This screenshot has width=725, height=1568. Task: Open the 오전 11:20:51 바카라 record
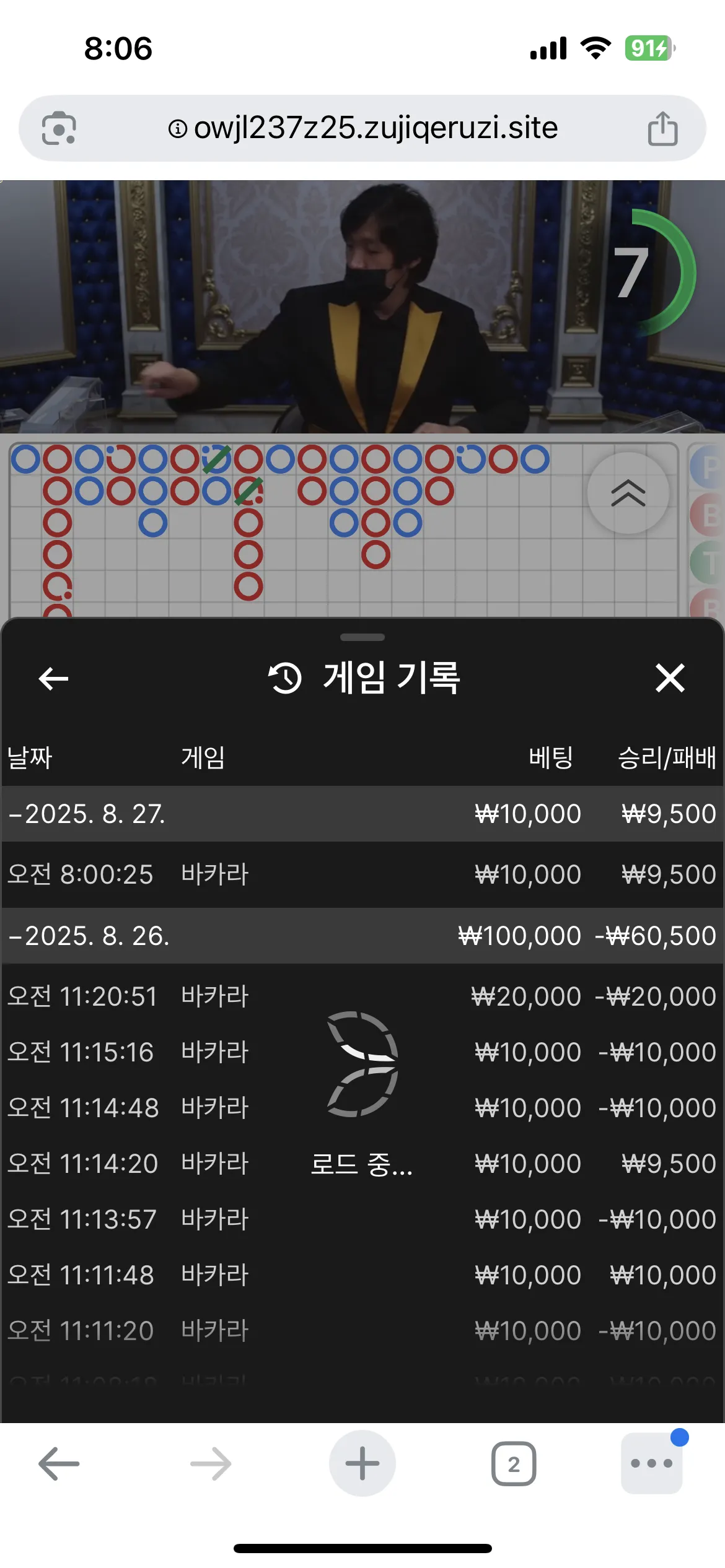[362, 996]
